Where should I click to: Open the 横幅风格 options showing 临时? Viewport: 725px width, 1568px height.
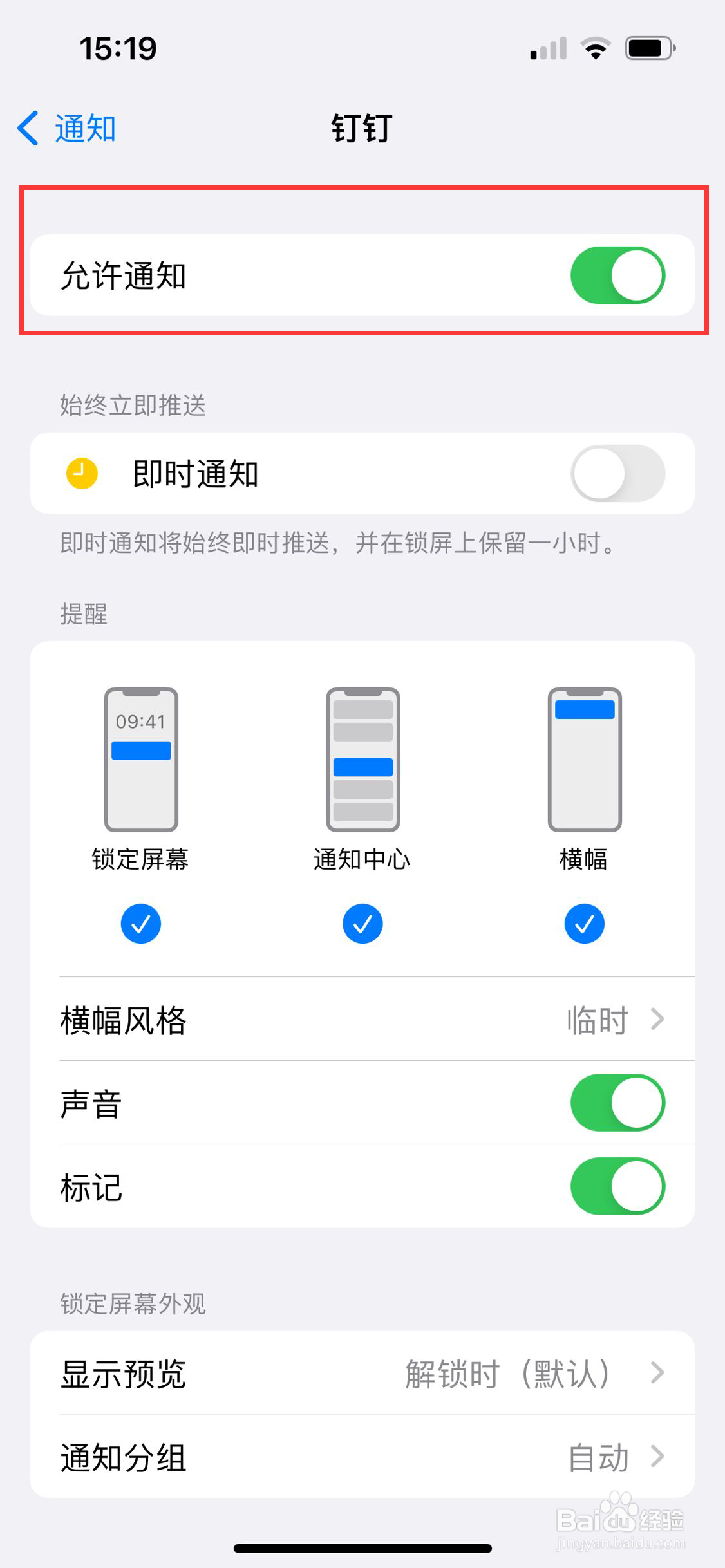(362, 1019)
